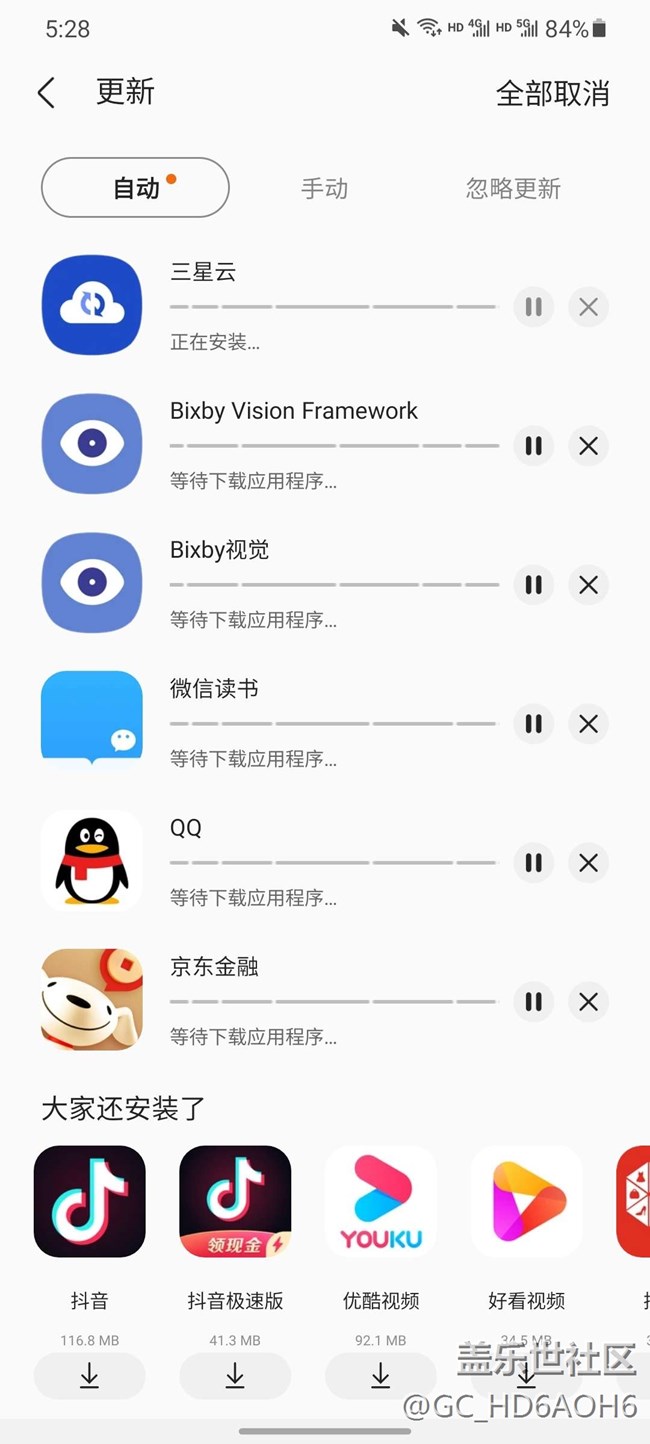
Task: Open the 优酷视频 app tile
Action: coord(381,1202)
